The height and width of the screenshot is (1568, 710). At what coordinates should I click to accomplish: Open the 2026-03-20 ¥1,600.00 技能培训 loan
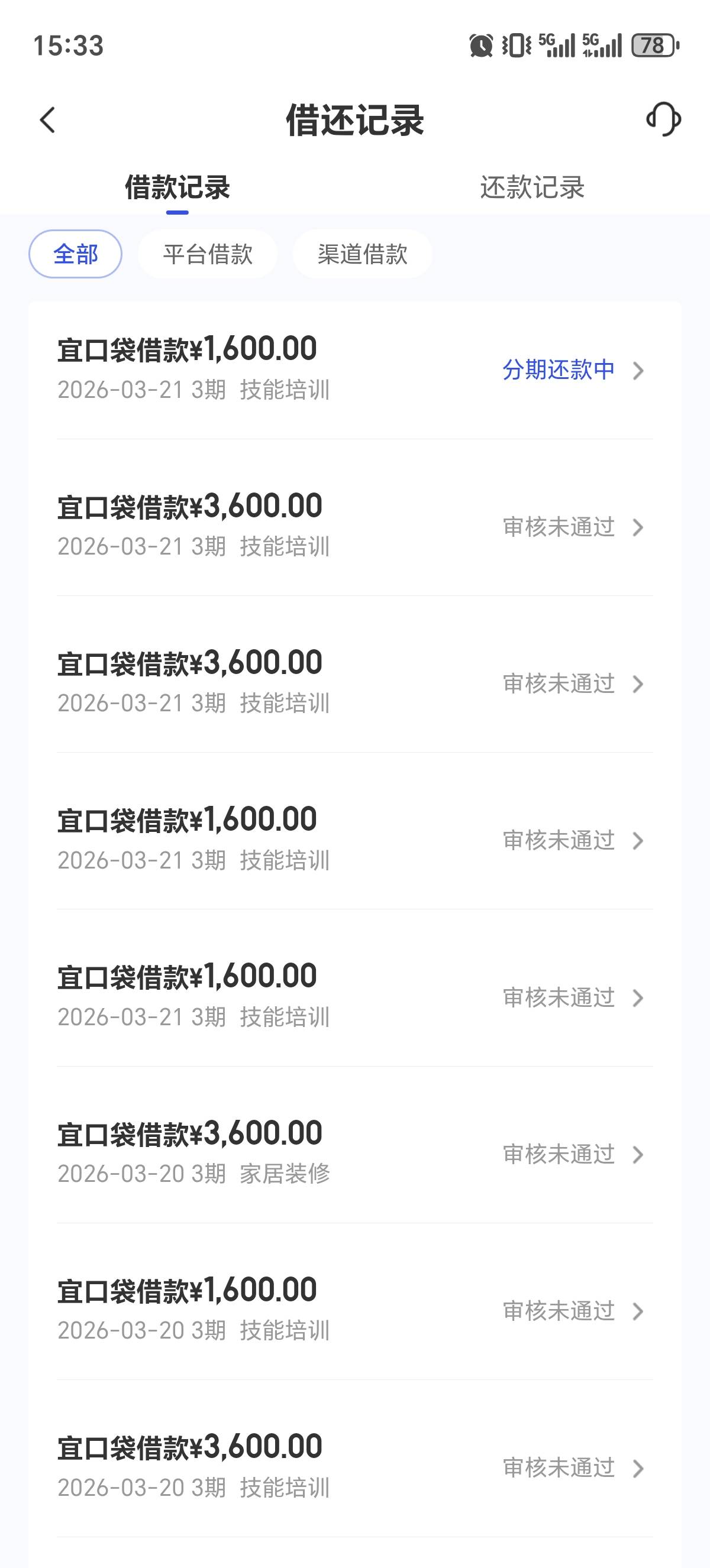[354, 1310]
